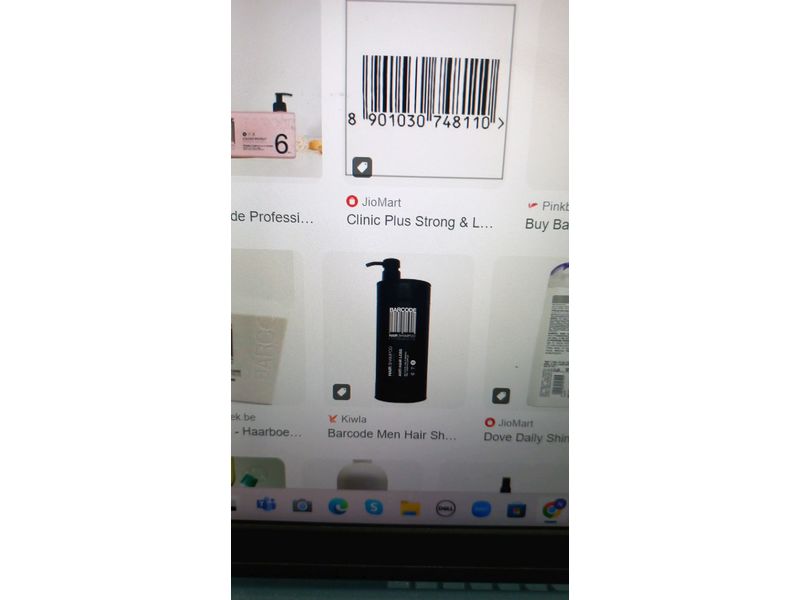Image resolution: width=800 pixels, height=600 pixels.
Task: Open the Dell app in taskbar
Action: coord(445,508)
